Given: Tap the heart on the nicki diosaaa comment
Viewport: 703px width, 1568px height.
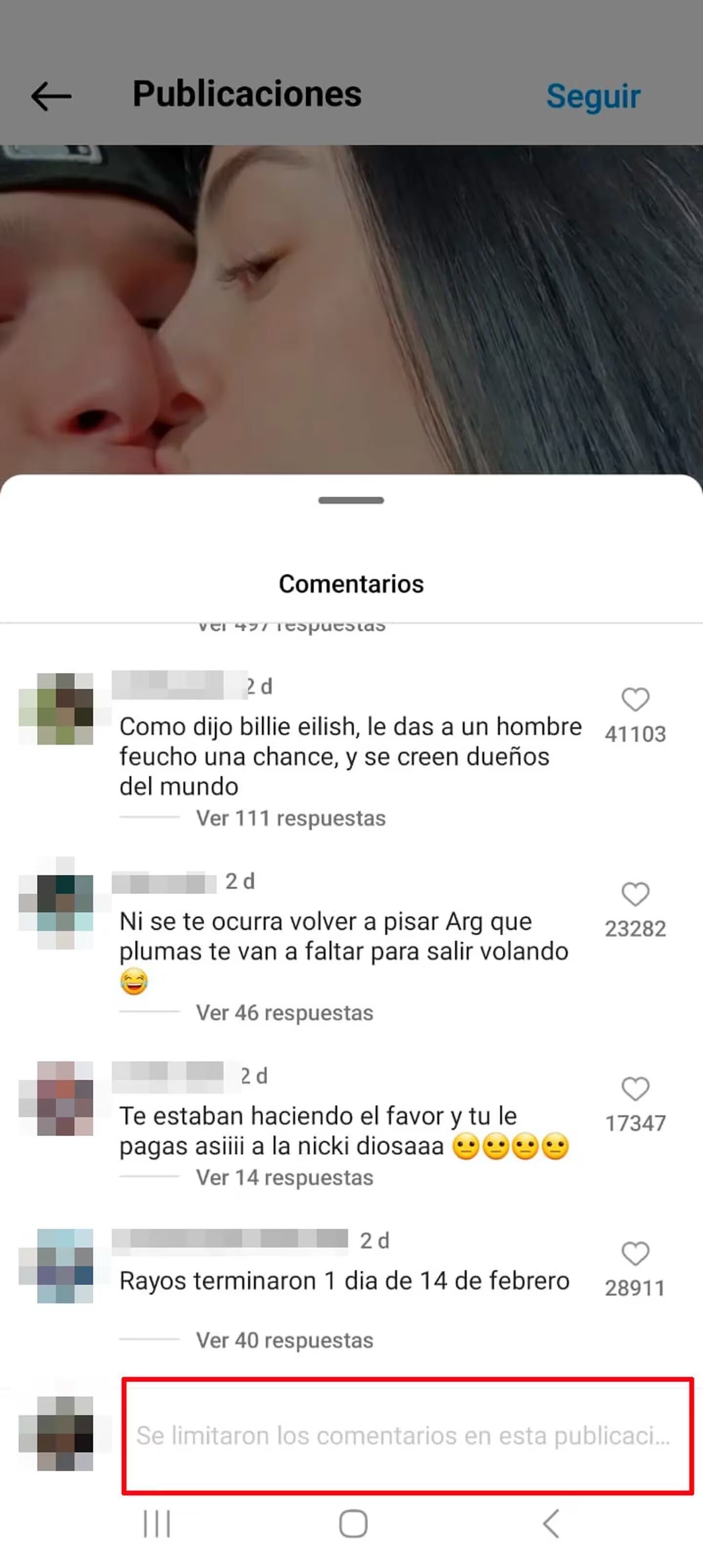Looking at the screenshot, I should [x=636, y=1090].
